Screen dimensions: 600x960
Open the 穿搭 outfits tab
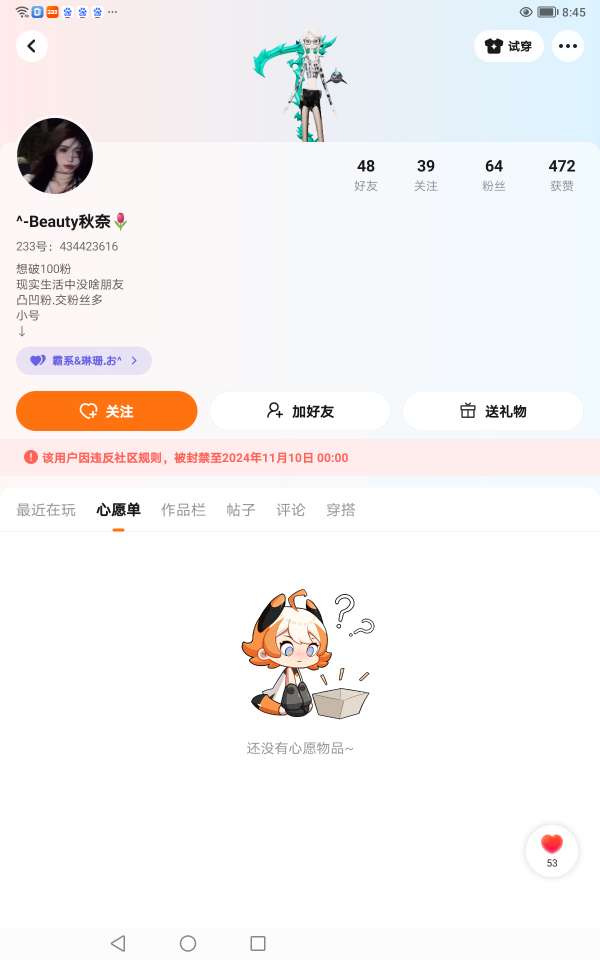point(341,510)
